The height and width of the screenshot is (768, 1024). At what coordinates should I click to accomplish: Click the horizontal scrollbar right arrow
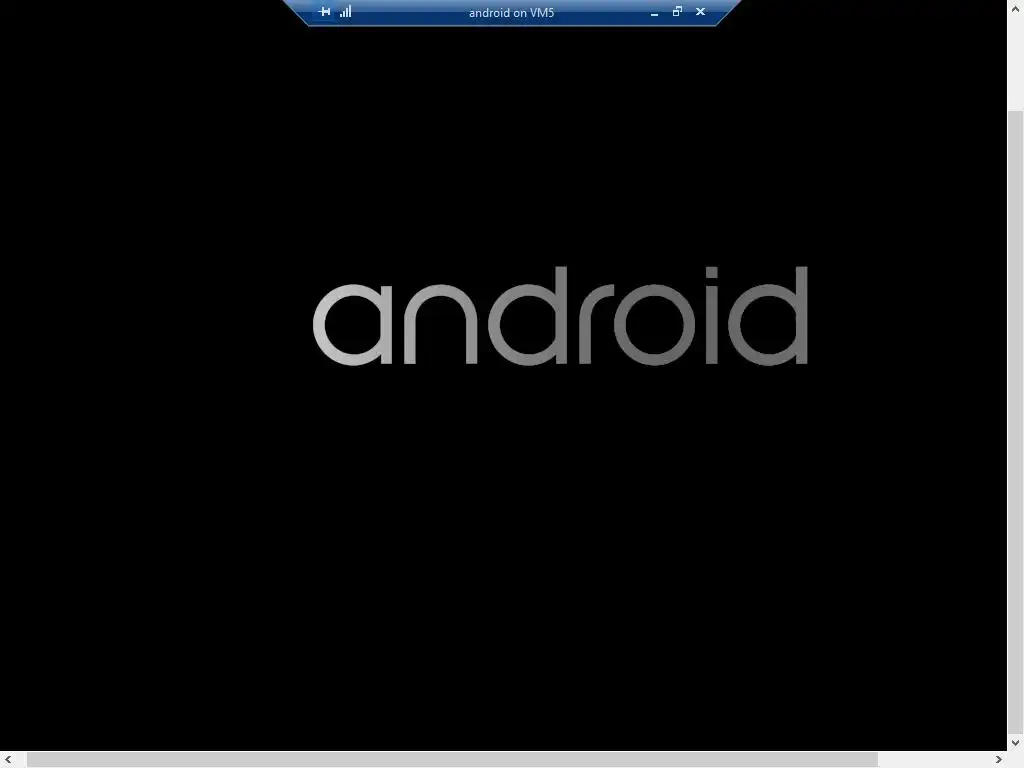coord(998,760)
